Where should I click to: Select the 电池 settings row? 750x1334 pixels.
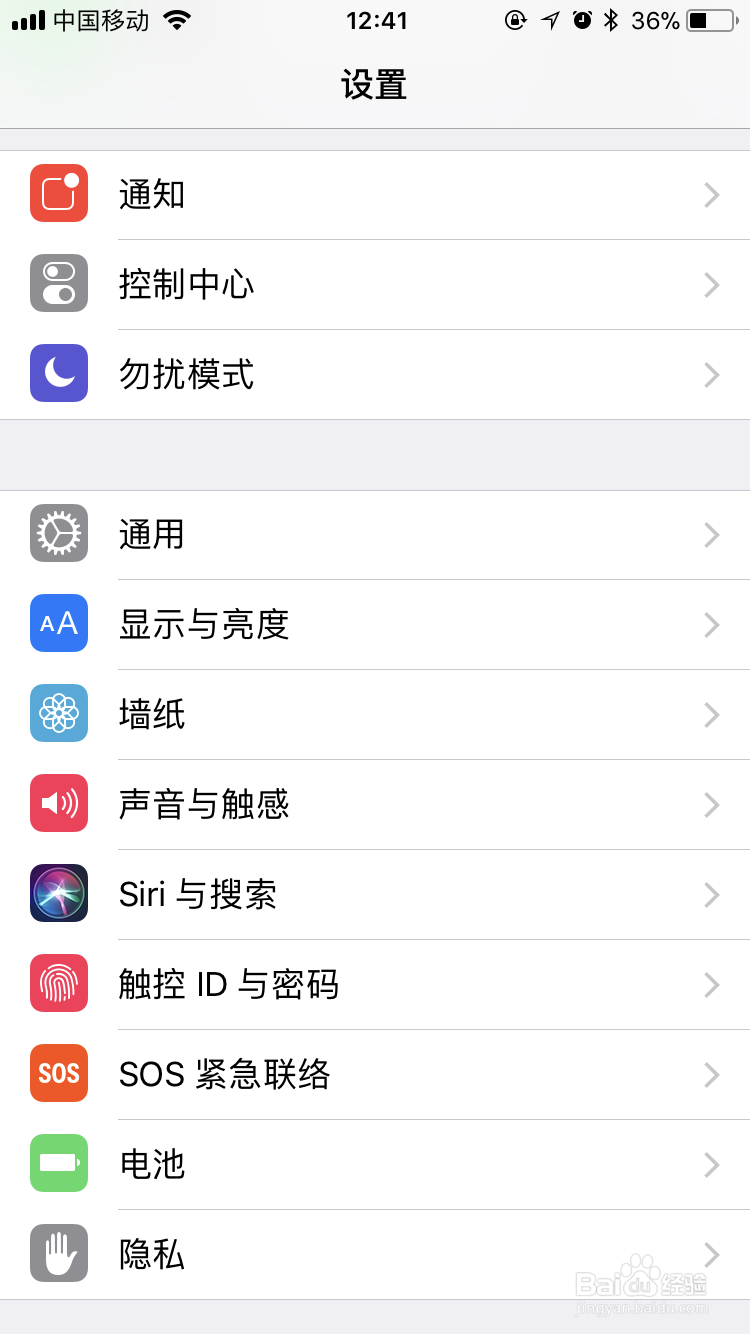tap(375, 1163)
